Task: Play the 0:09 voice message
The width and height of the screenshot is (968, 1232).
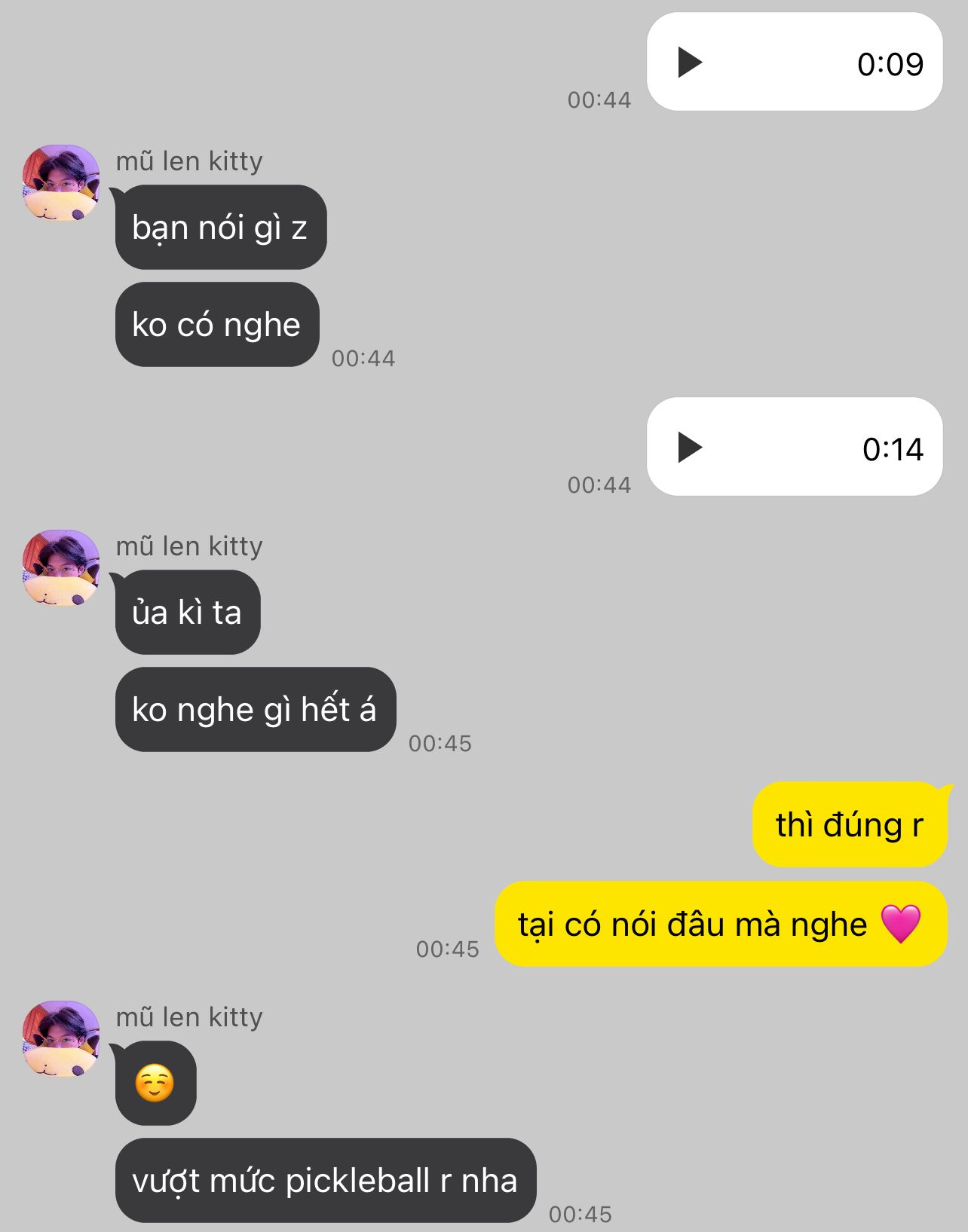Action: 689,63
